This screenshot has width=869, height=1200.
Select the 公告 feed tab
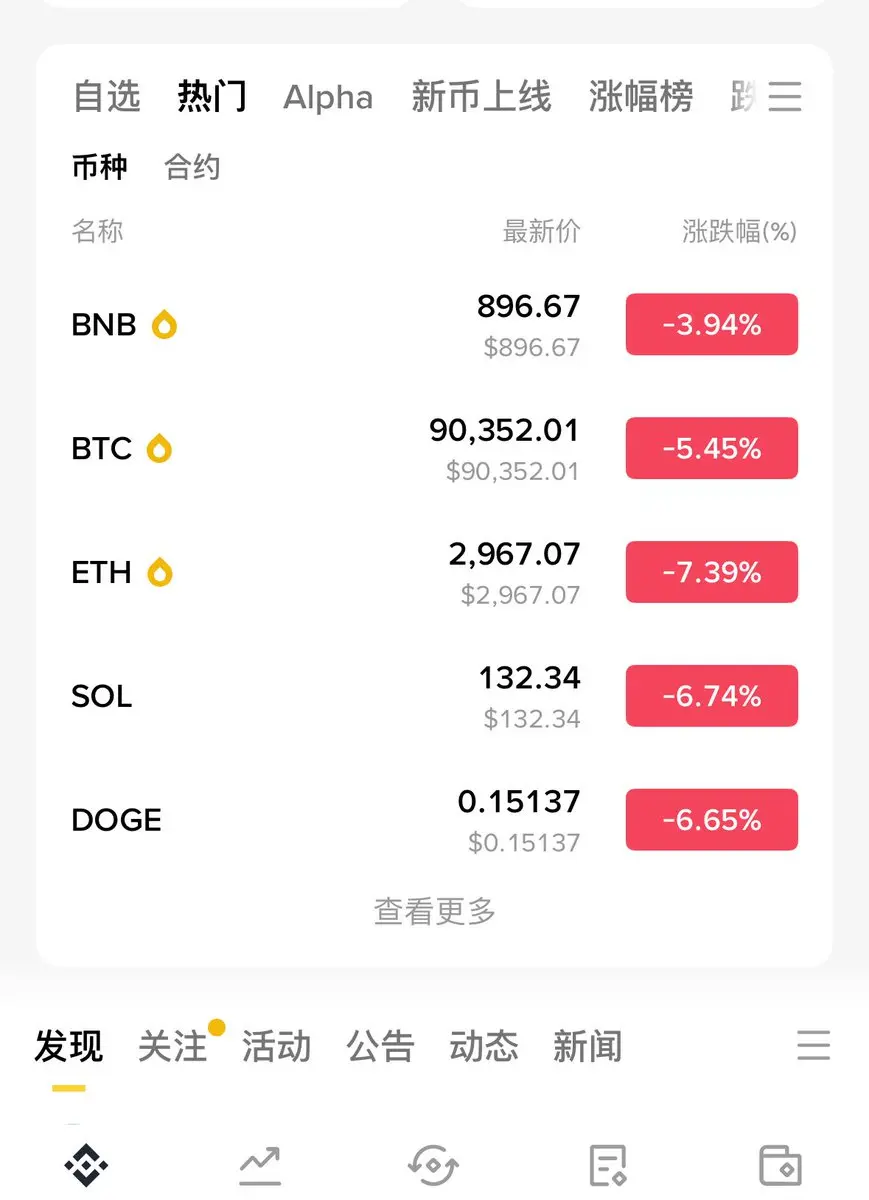[x=380, y=1047]
